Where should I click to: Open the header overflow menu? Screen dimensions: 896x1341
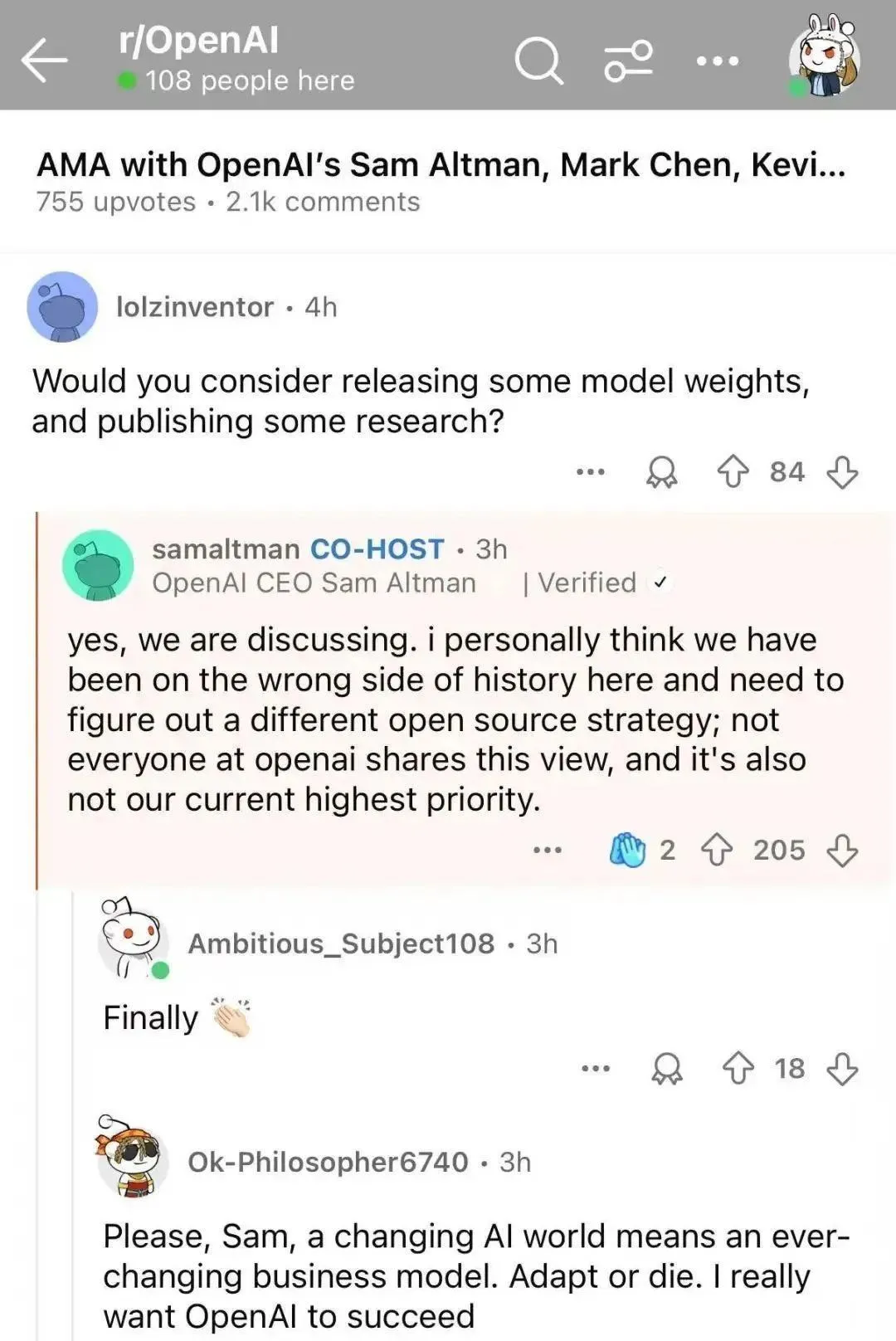pos(717,61)
